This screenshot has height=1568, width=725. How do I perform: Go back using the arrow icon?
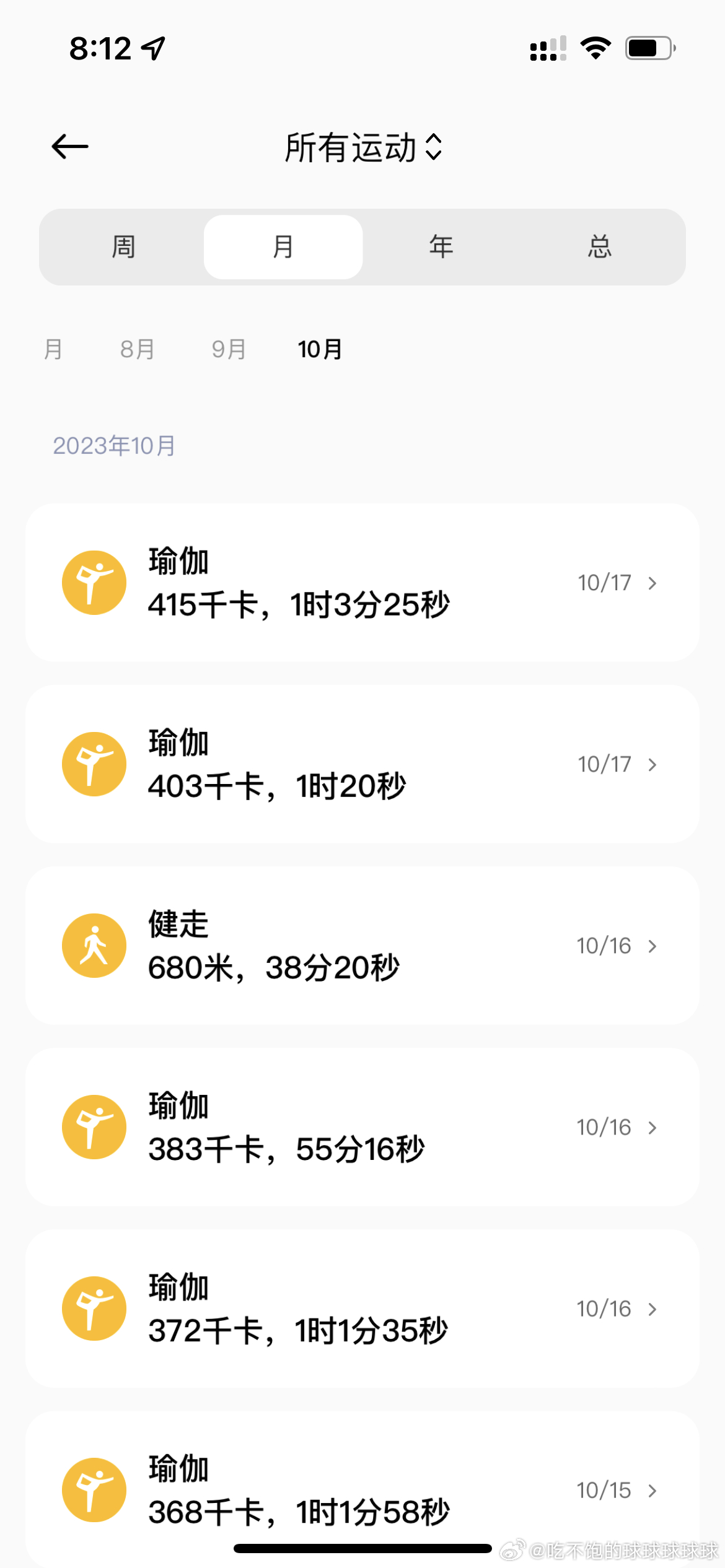[x=69, y=147]
